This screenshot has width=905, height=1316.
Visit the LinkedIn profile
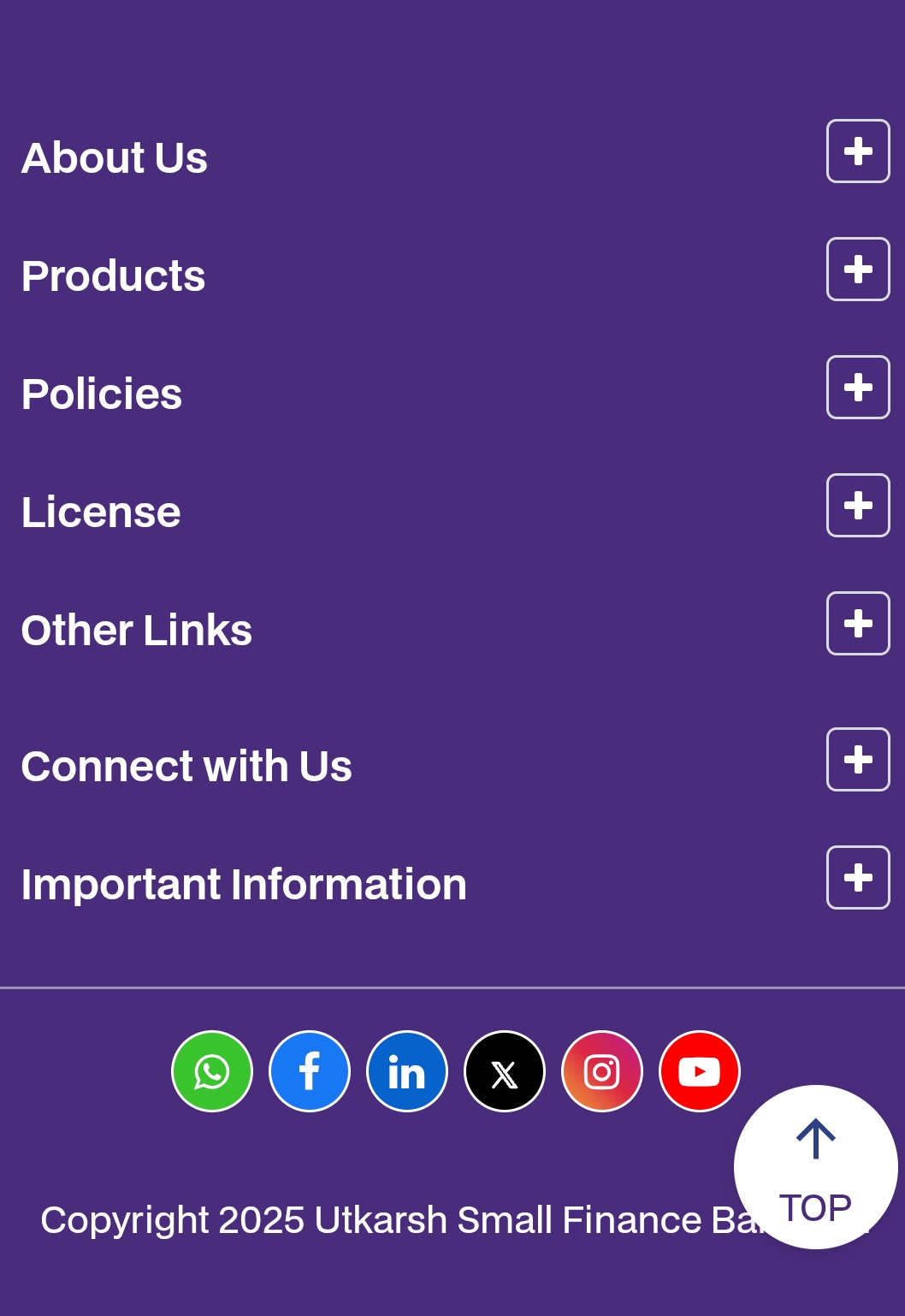[x=407, y=1071]
